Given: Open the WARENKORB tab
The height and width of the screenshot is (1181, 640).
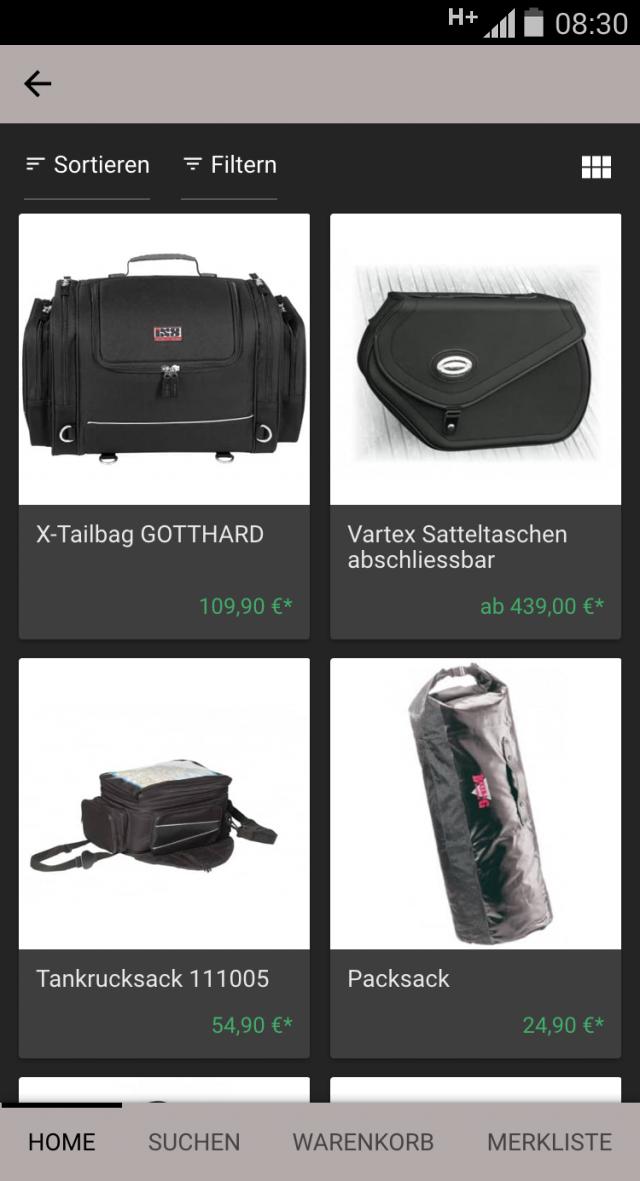Looking at the screenshot, I should tap(363, 1142).
